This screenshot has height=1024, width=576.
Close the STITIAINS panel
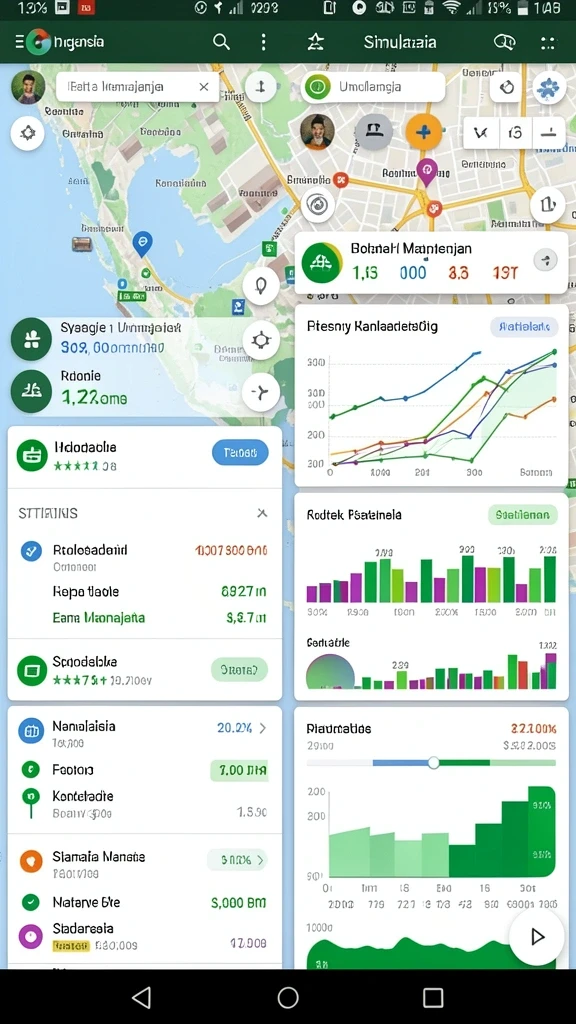[x=262, y=513]
